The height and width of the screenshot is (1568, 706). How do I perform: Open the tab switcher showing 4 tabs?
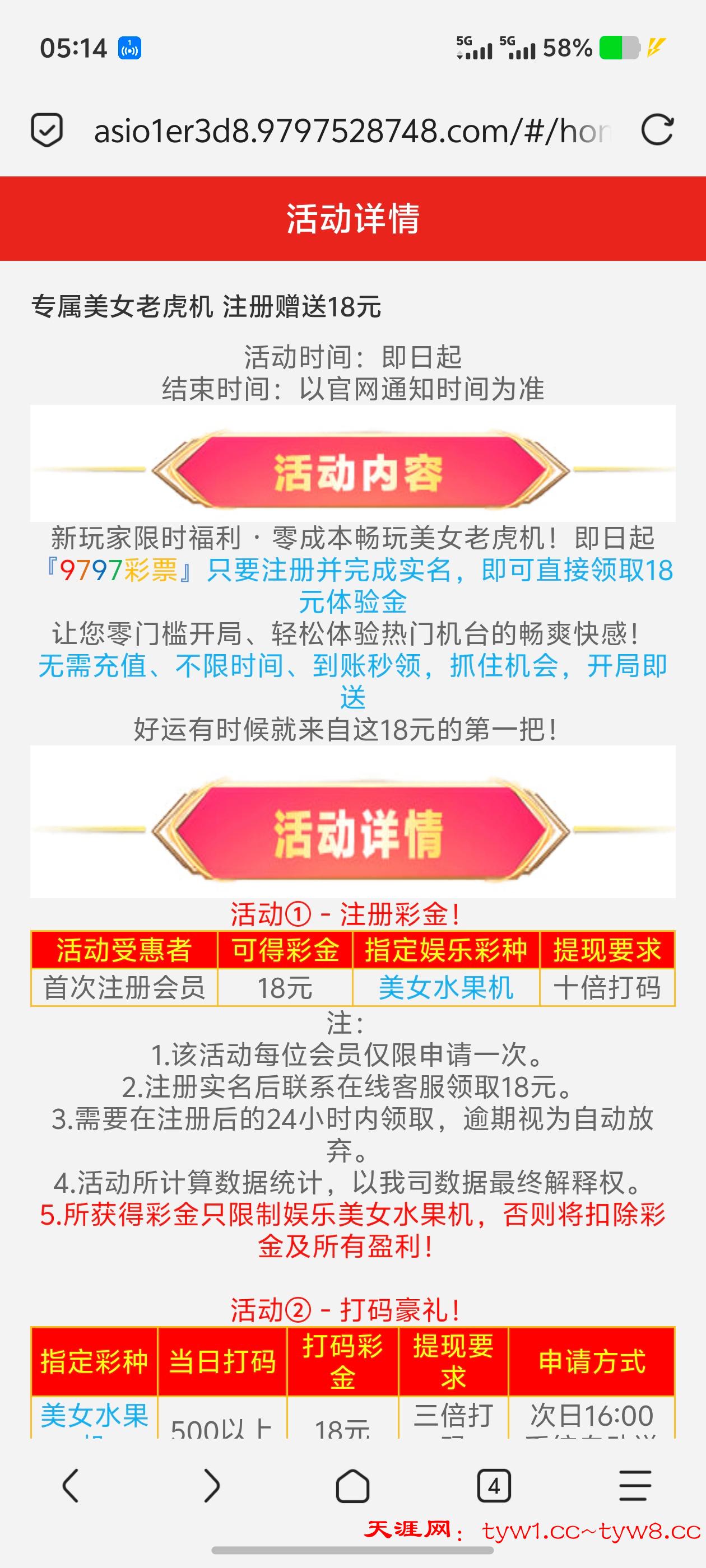(494, 1485)
